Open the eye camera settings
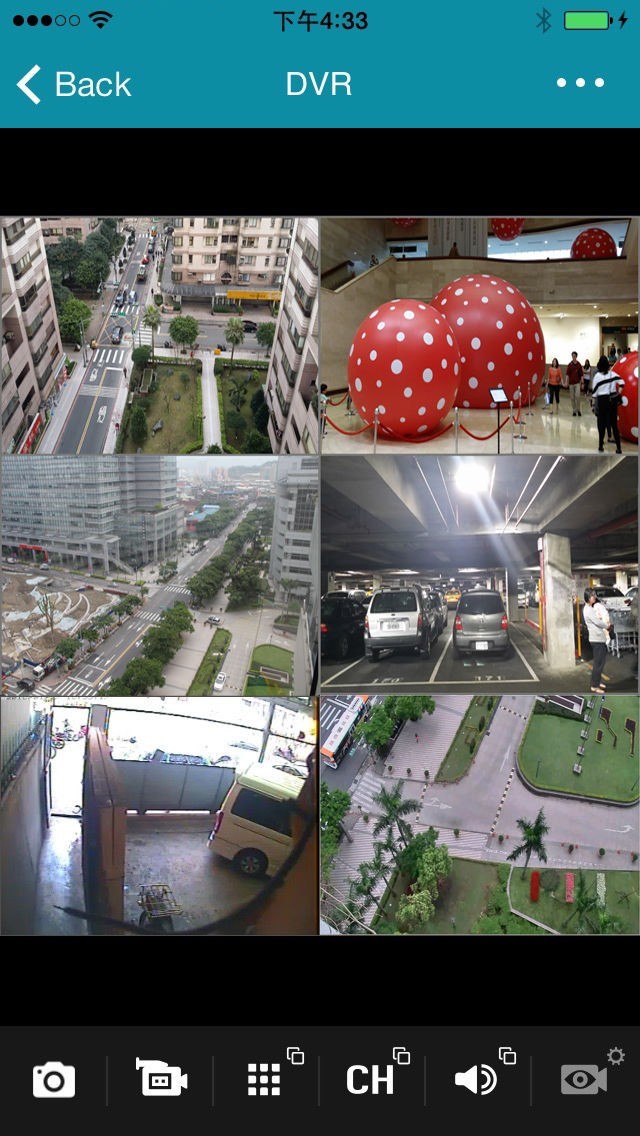Image resolution: width=640 pixels, height=1136 pixels. [x=586, y=1079]
